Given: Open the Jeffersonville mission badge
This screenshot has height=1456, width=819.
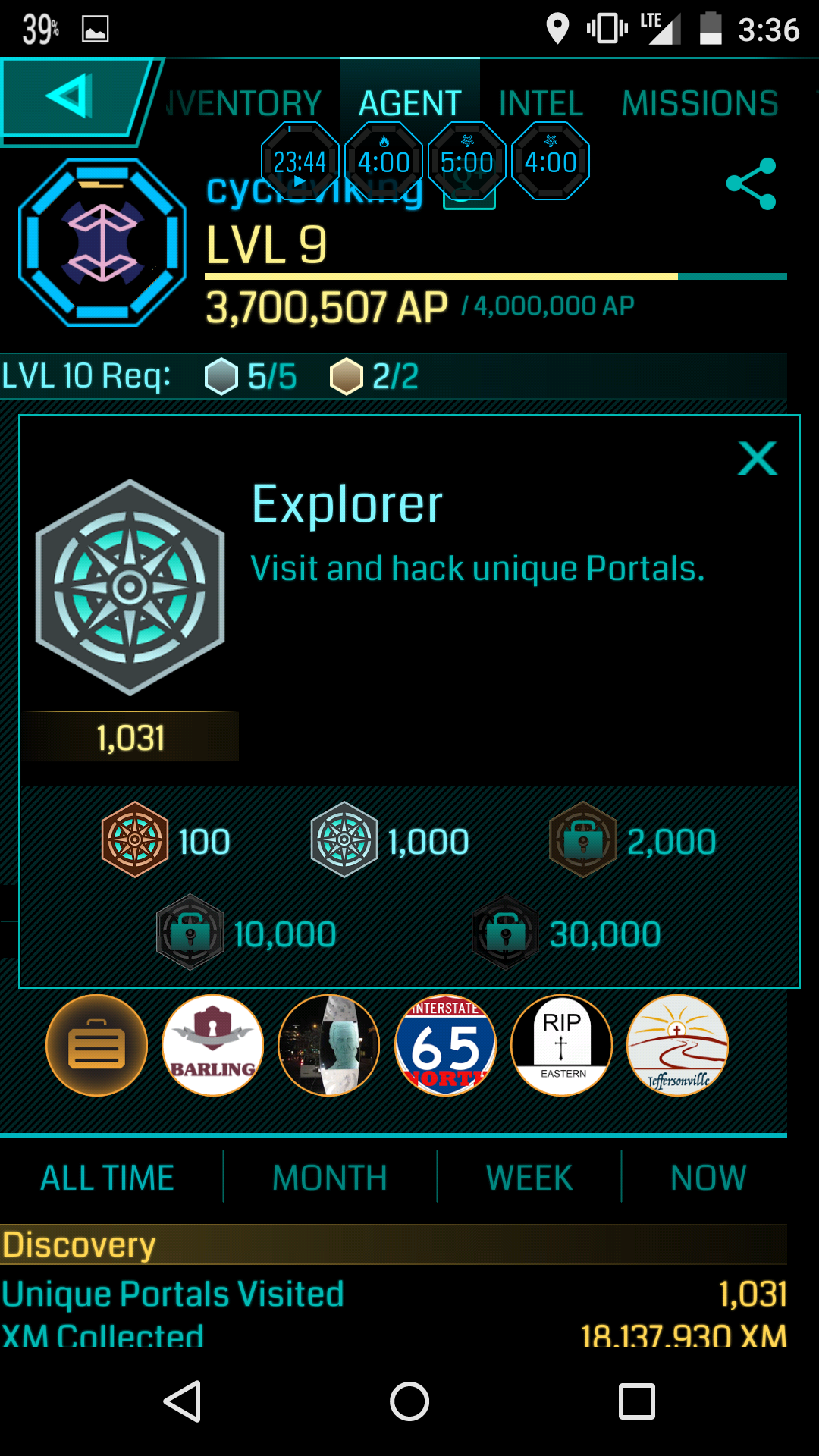Looking at the screenshot, I should point(678,1045).
